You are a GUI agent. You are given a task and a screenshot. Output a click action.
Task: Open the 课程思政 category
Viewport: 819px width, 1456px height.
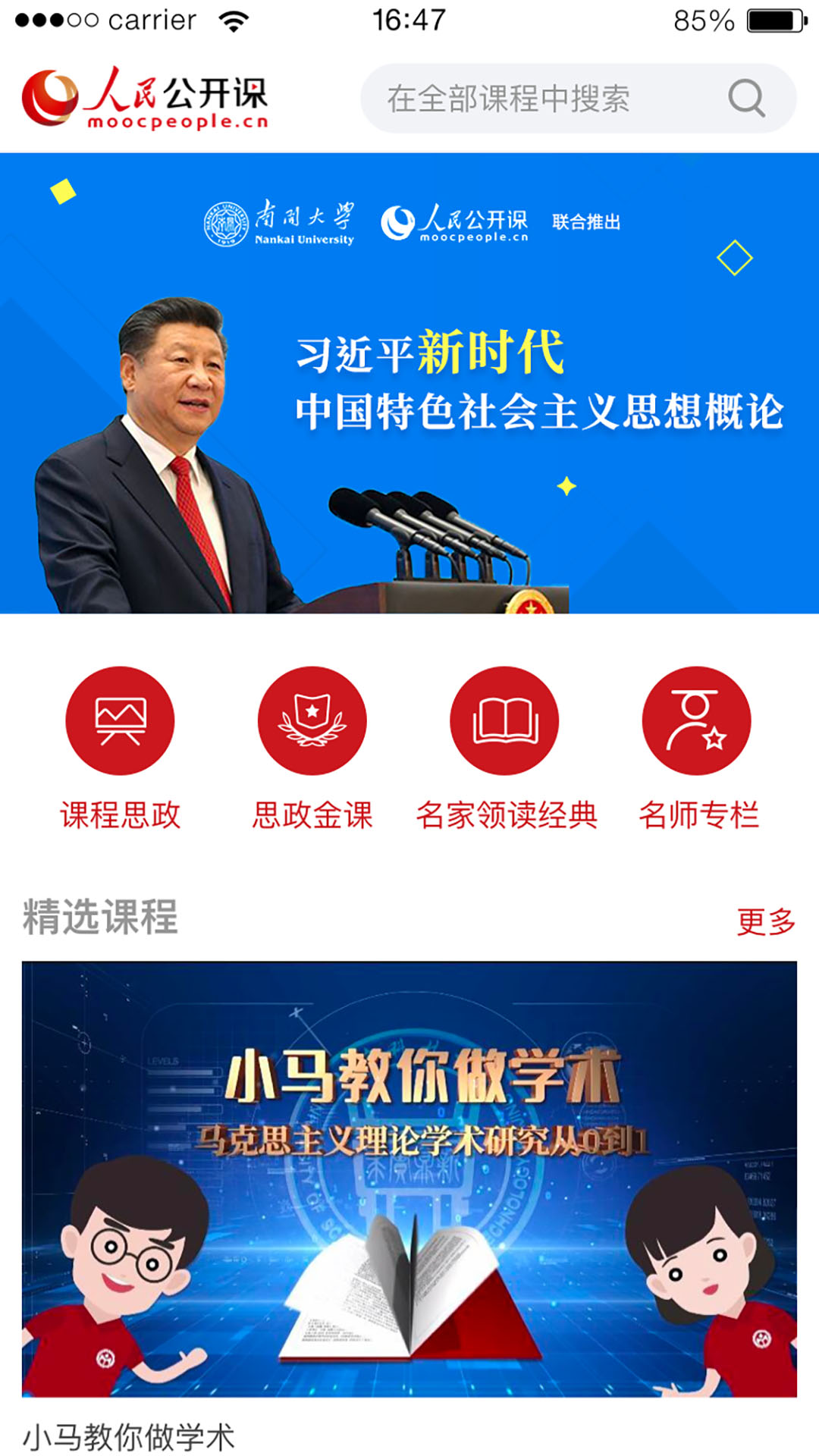[120, 748]
